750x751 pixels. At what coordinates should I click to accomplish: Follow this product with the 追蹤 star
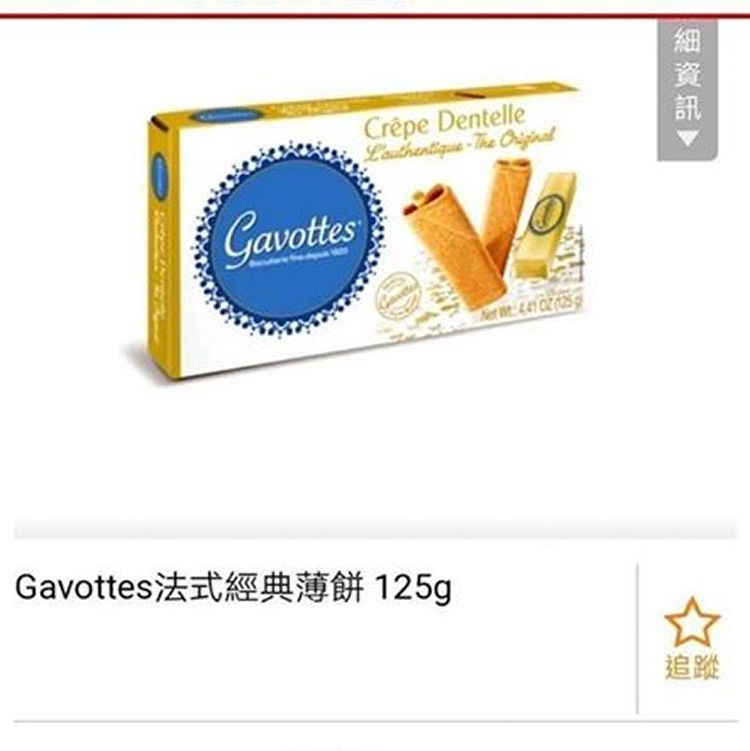(692, 639)
